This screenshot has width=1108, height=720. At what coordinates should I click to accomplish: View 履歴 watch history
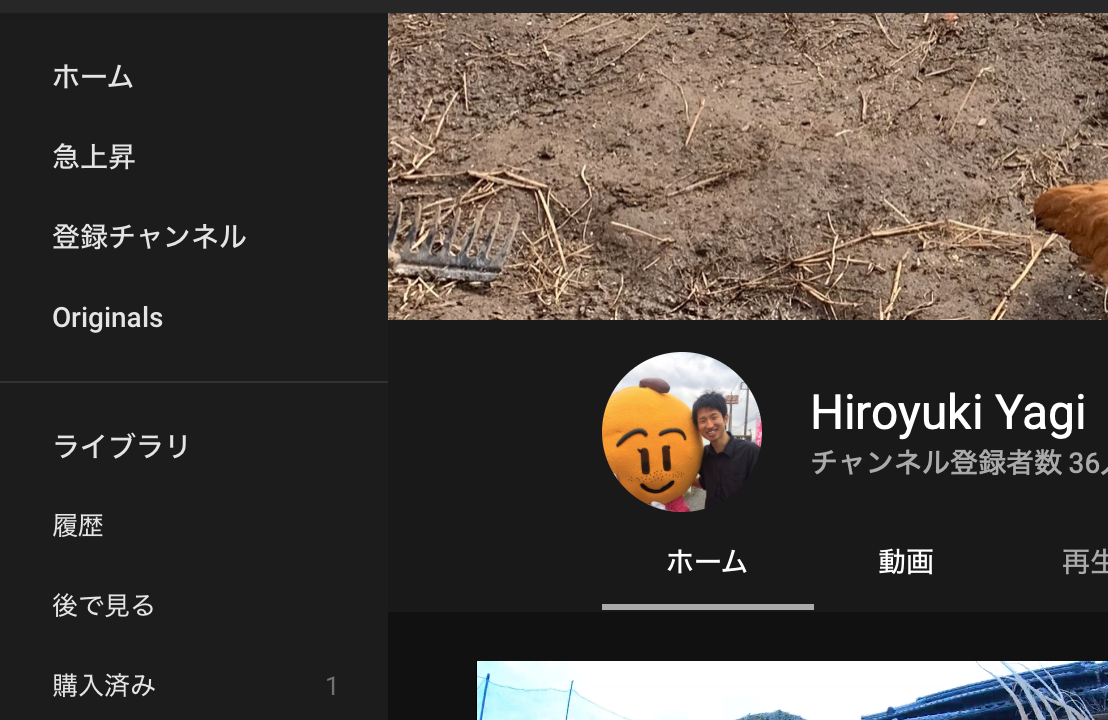tap(79, 526)
